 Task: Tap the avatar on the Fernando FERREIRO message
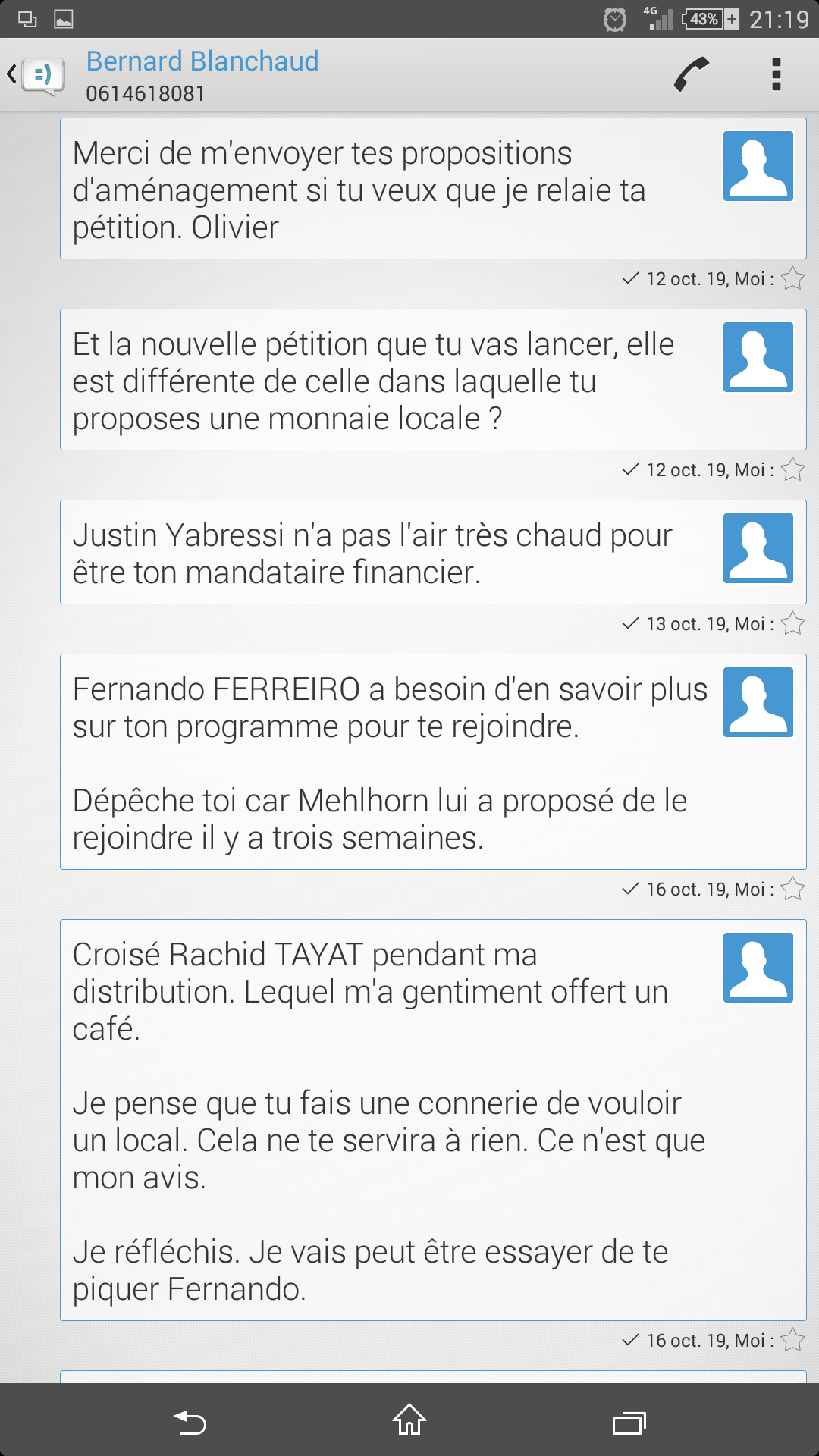coord(758,702)
